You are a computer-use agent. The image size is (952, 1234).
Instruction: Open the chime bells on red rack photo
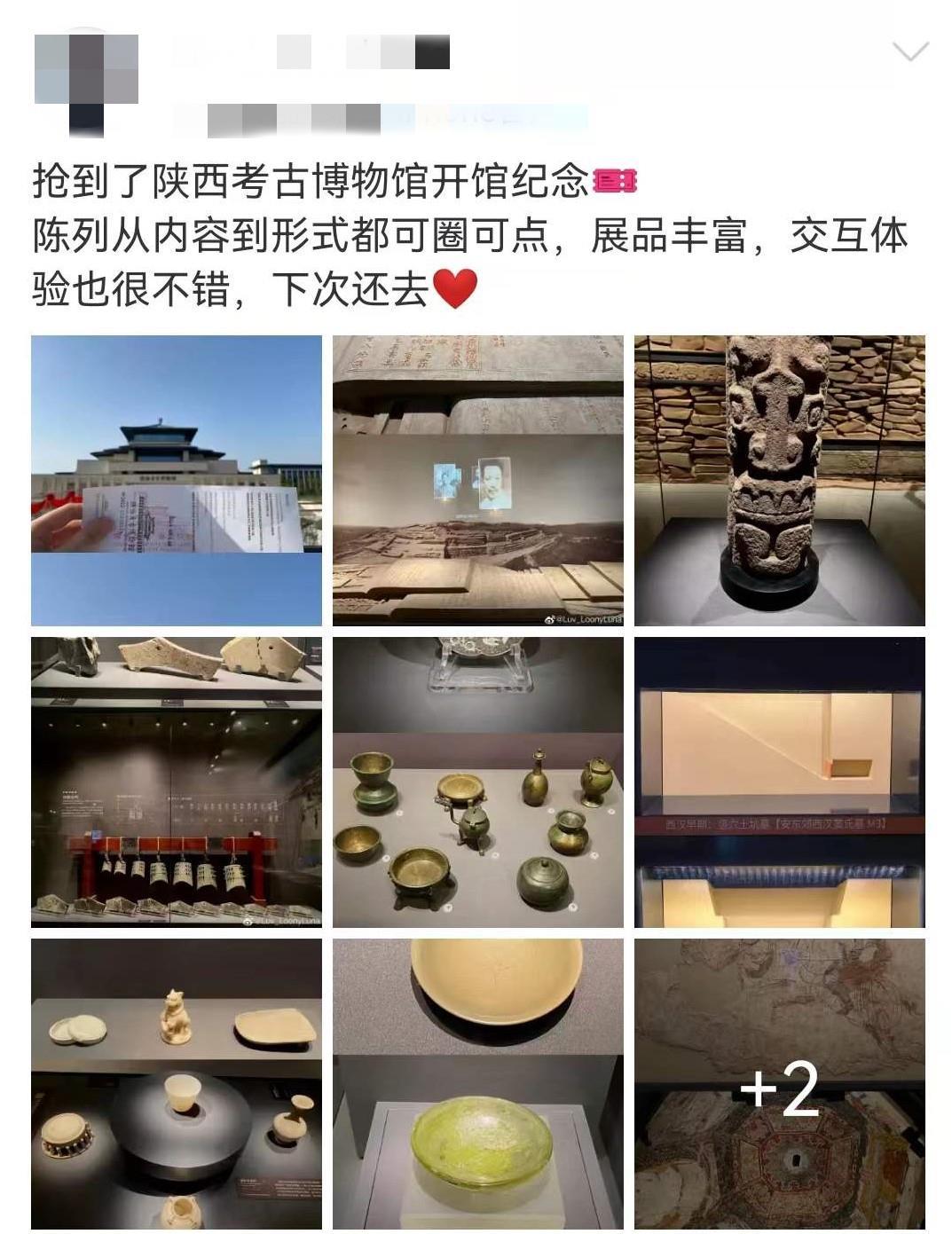click(x=177, y=782)
